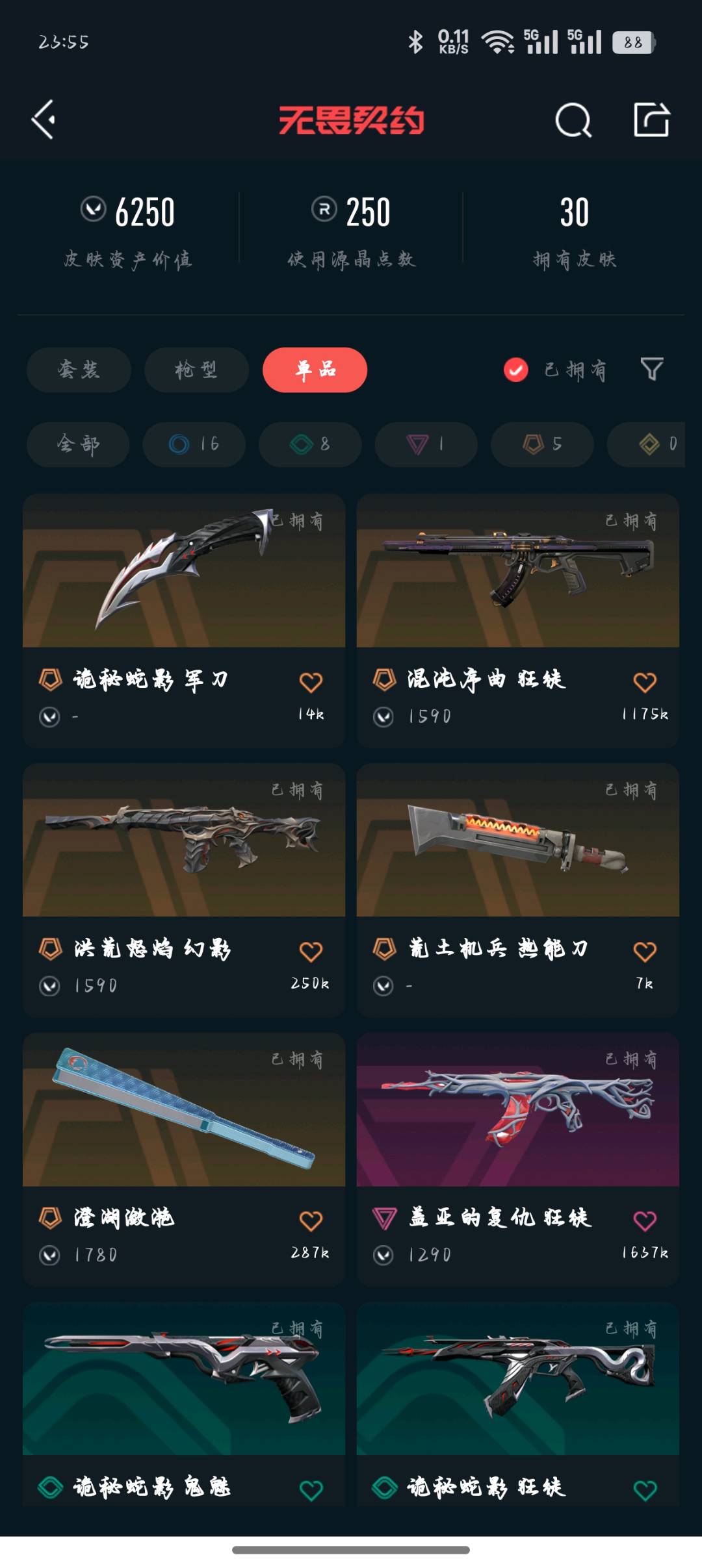This screenshot has height=1568, width=702.
Task: Open the funnel filter icon
Action: [651, 370]
